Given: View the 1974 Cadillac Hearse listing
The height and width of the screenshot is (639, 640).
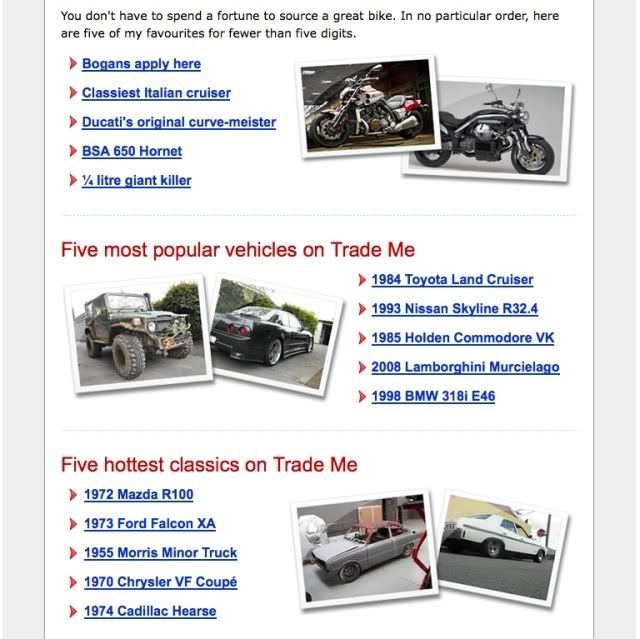Looking at the screenshot, I should click(x=150, y=611).
